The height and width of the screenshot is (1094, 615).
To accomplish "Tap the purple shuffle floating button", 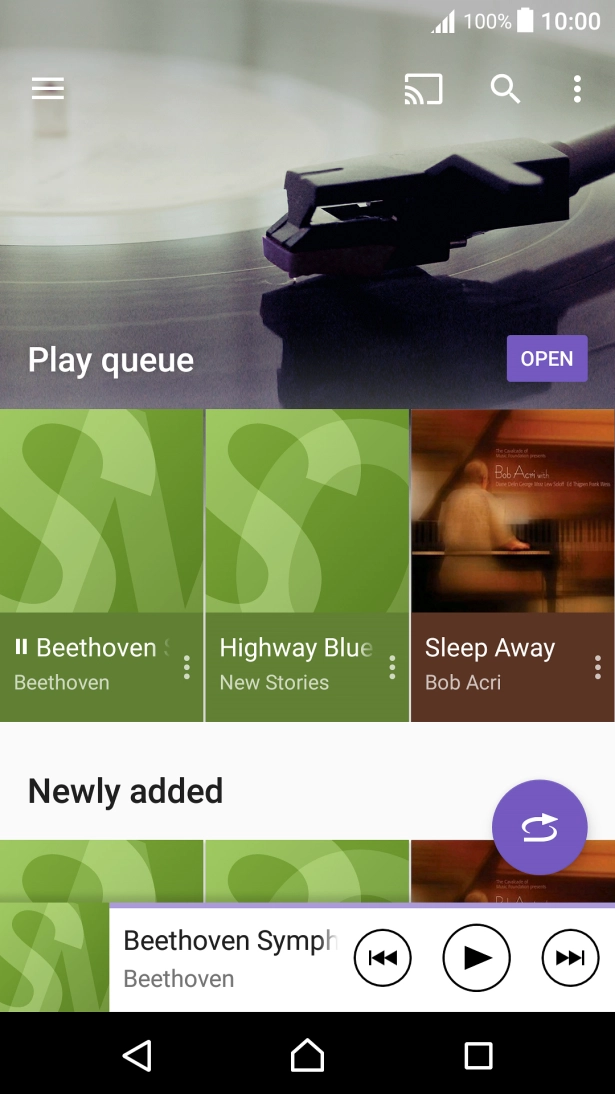I will click(x=539, y=827).
